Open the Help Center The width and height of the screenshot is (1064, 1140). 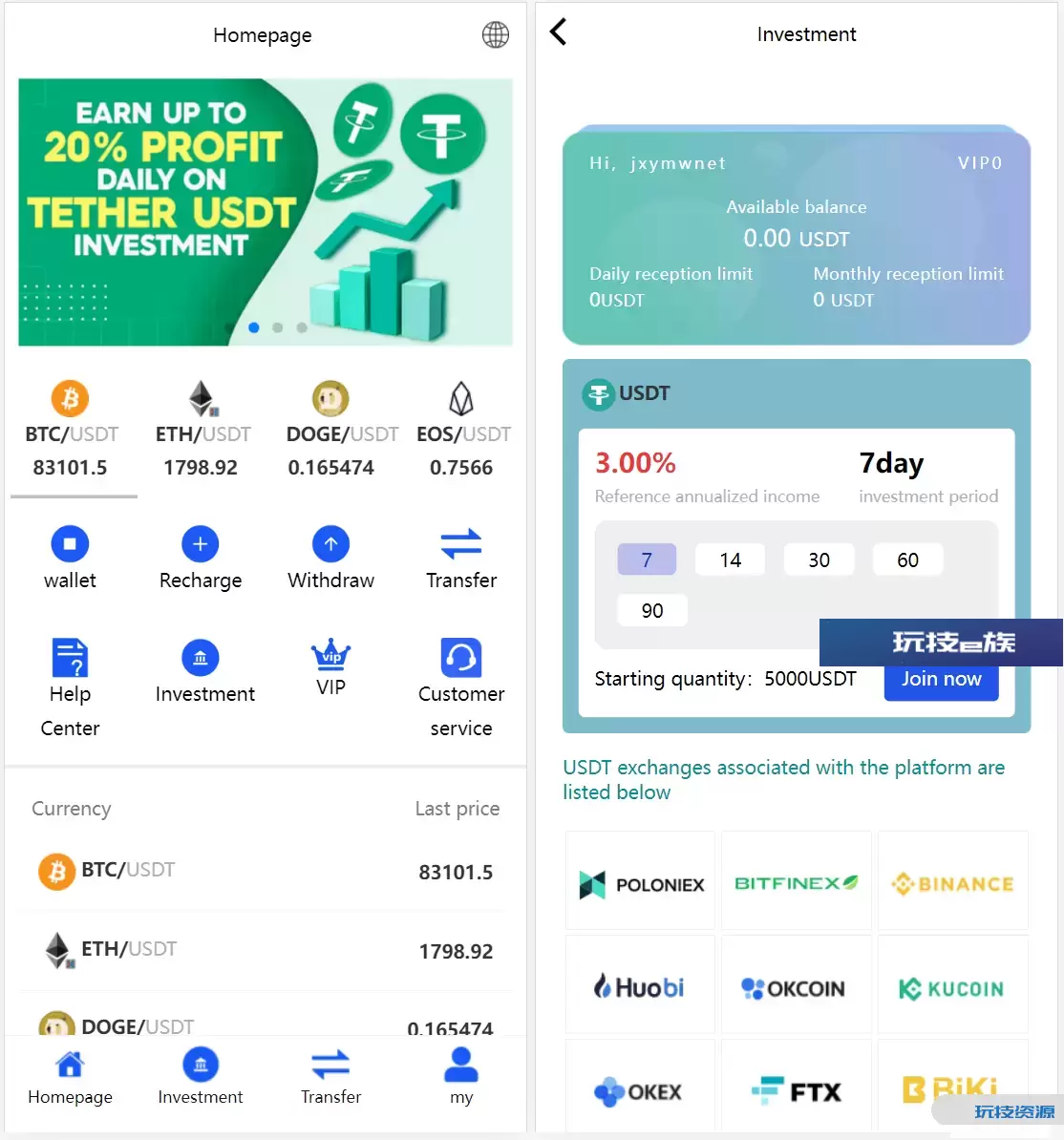pyautogui.click(x=70, y=686)
